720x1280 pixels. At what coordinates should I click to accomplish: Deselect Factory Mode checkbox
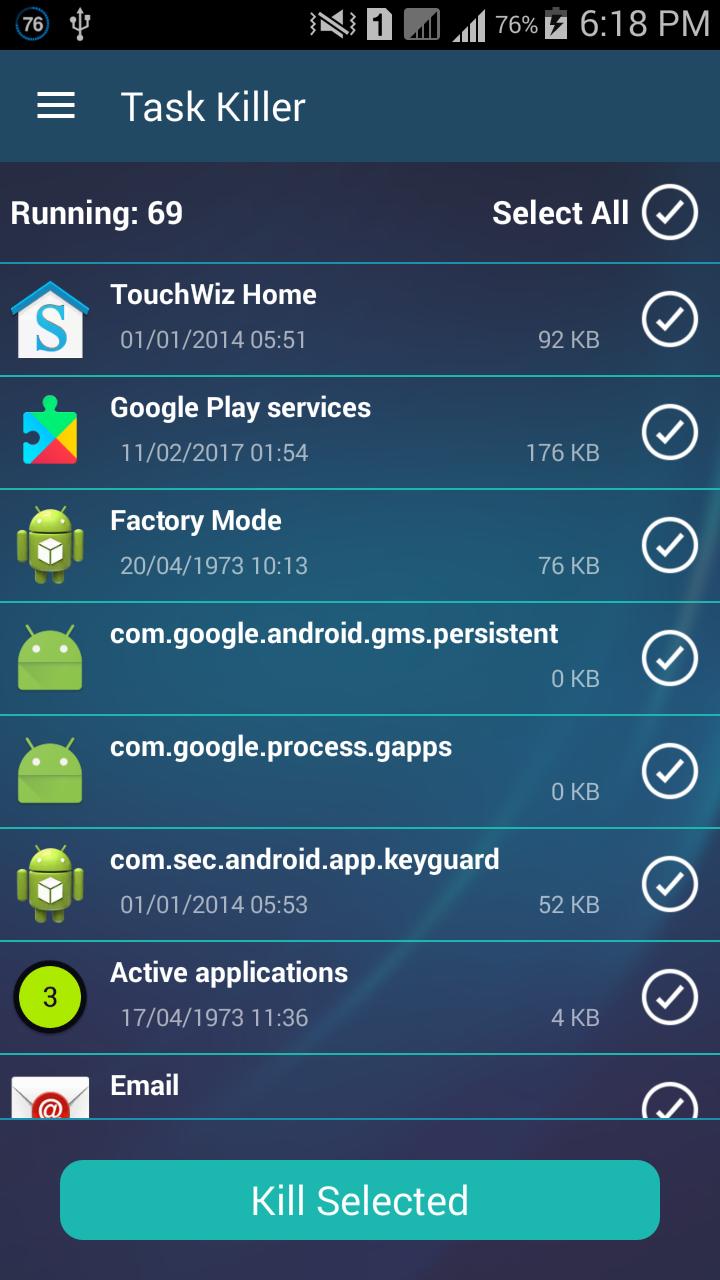pos(669,545)
